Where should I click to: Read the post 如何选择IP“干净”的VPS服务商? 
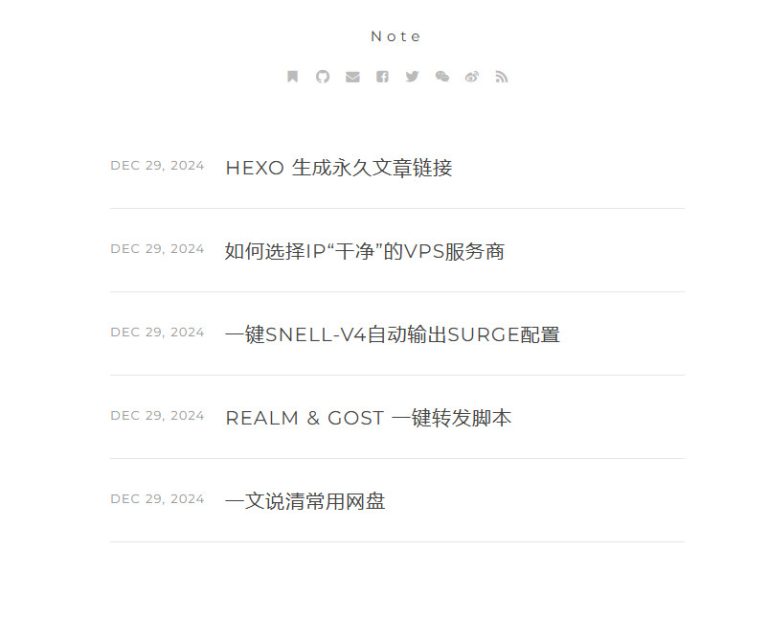(364, 251)
